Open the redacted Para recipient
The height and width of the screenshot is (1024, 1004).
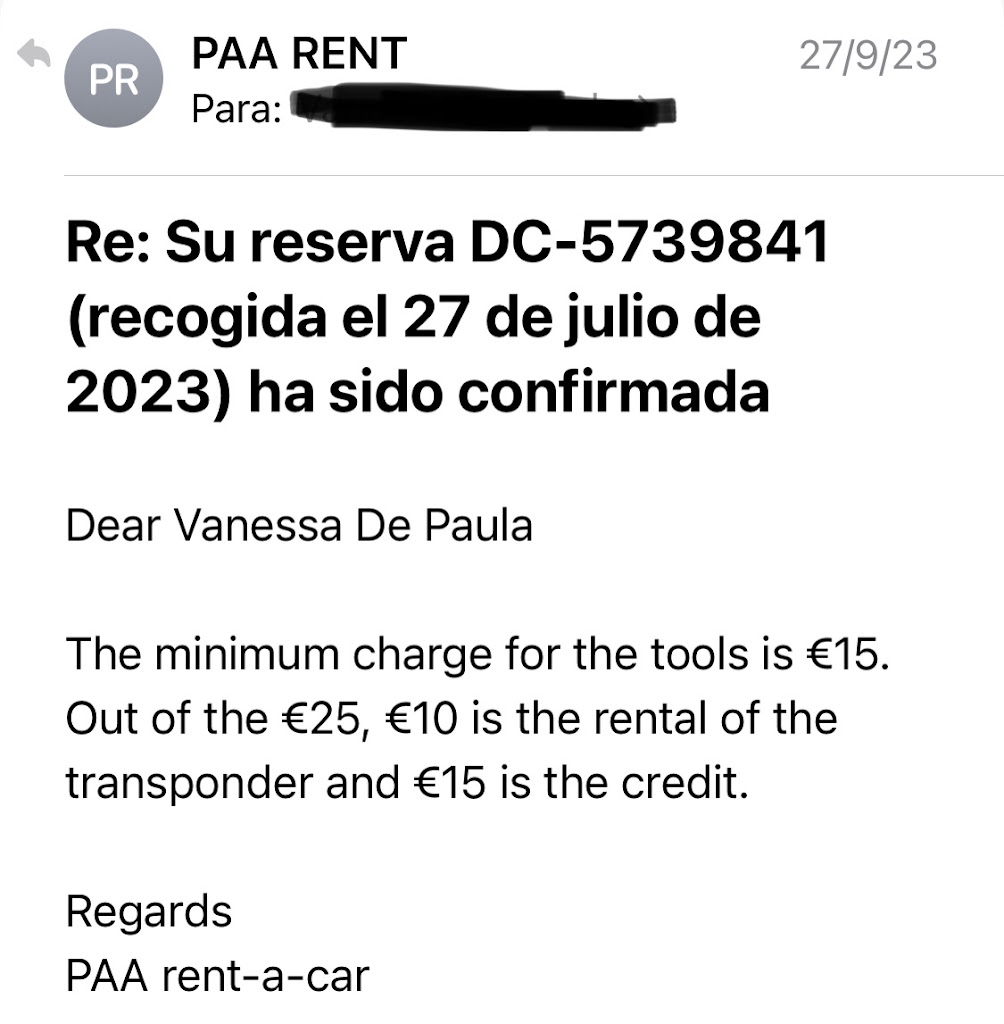point(485,106)
